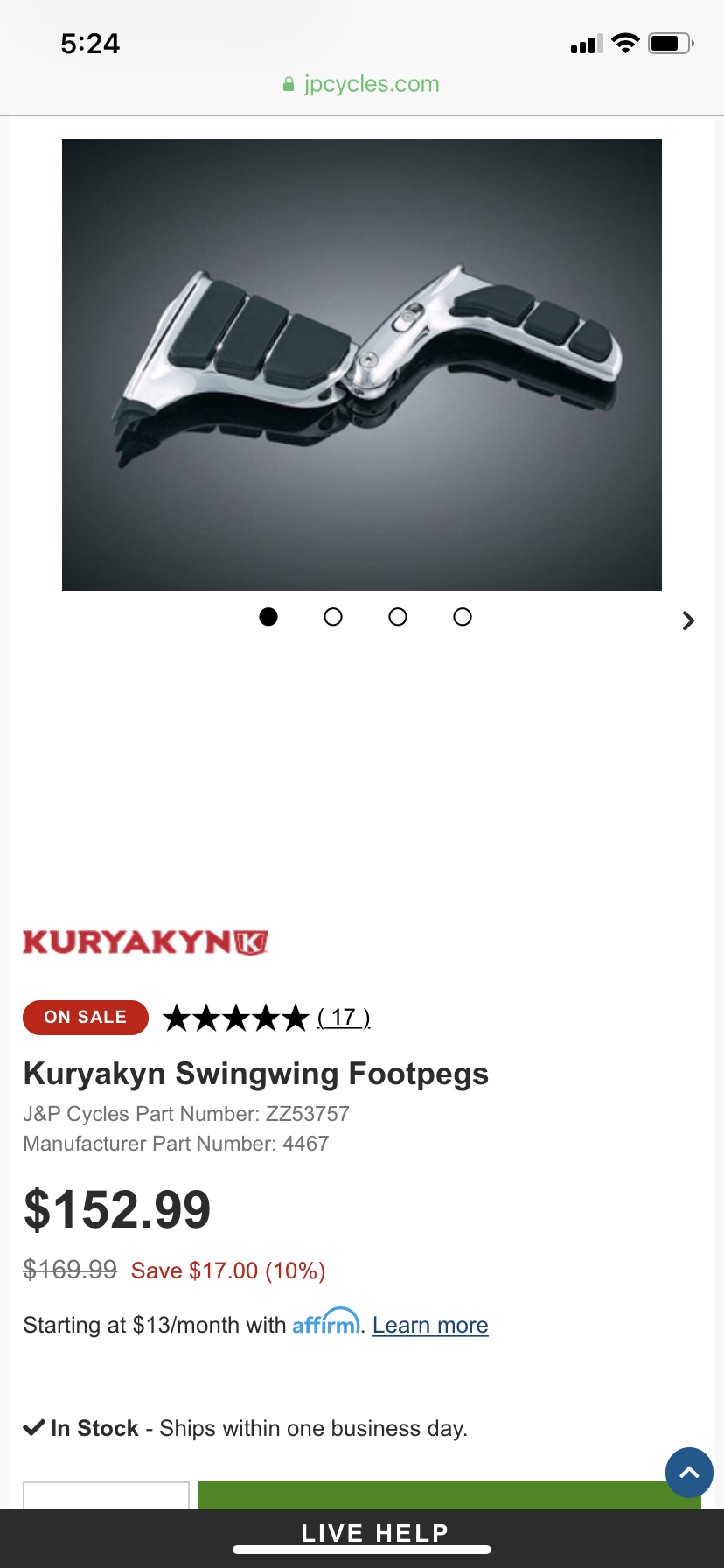Tap the jpcycles.com address bar
Screen dimensions: 724x1568
[x=362, y=84]
